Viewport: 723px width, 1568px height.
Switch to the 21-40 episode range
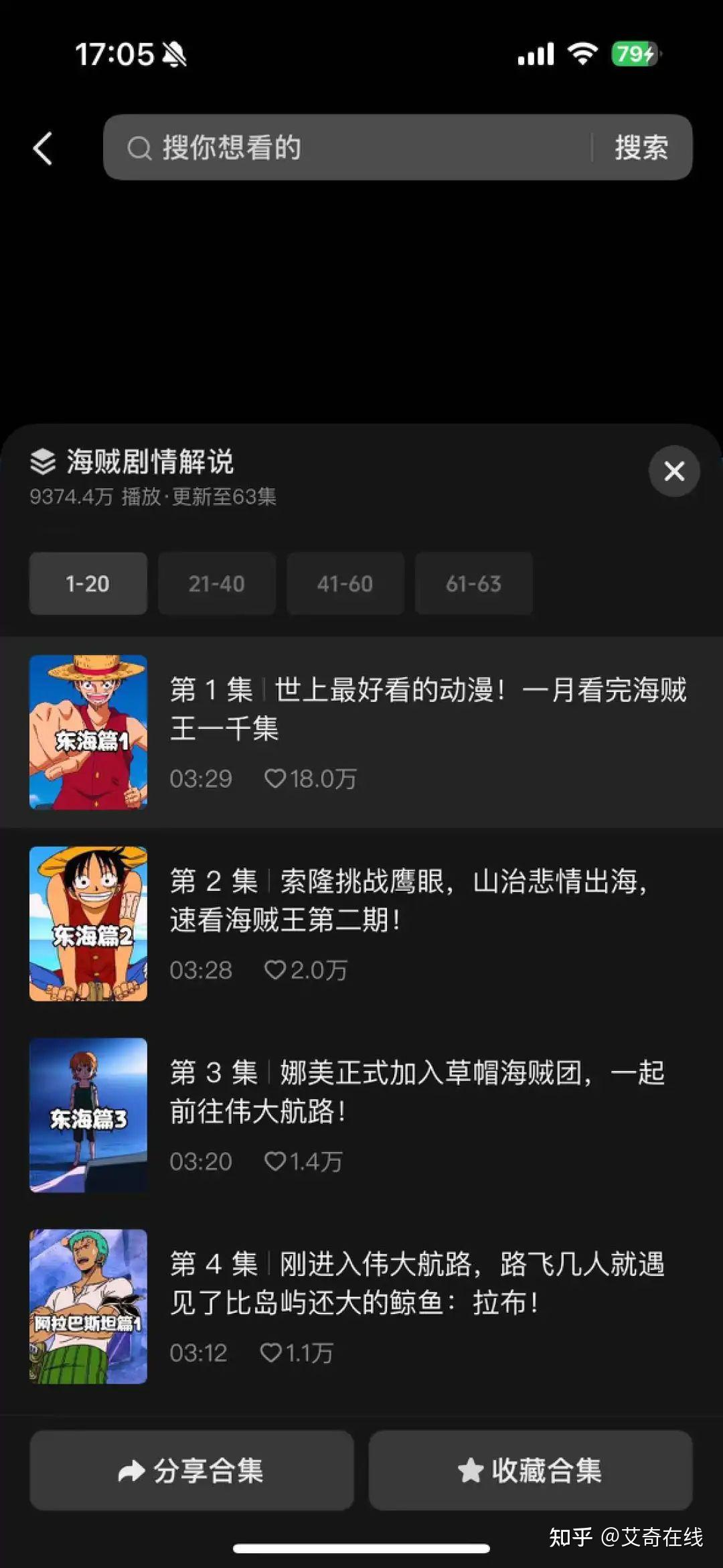tap(216, 583)
